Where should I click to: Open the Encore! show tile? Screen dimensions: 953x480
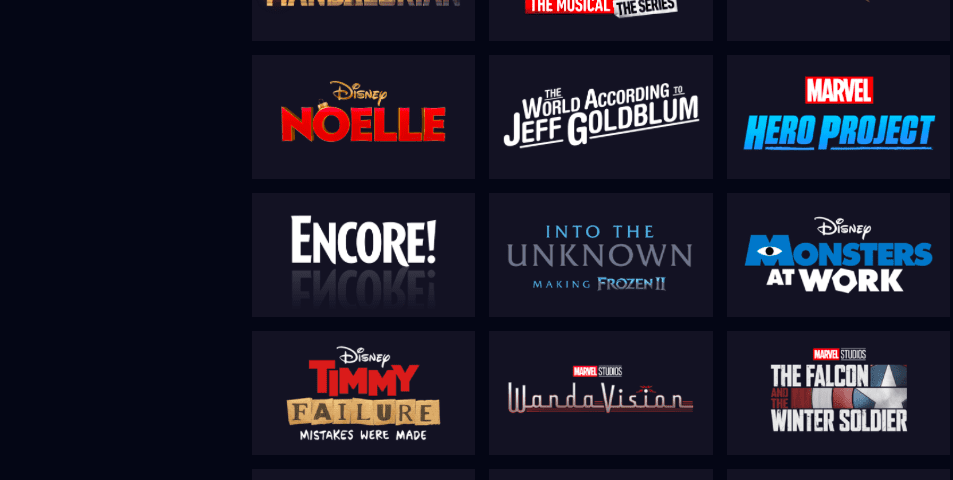363,255
